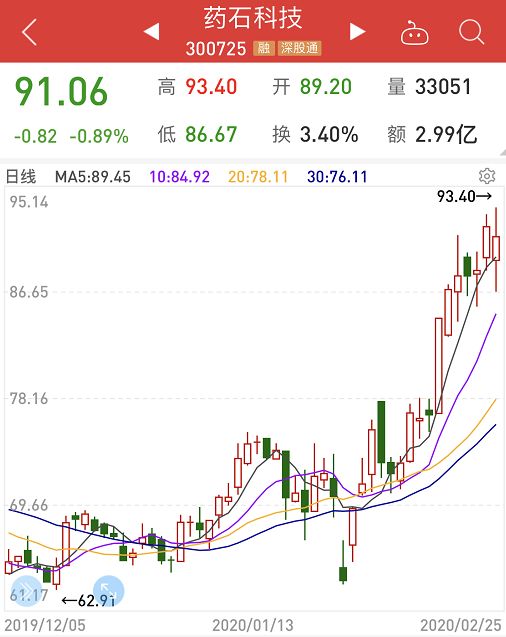The width and height of the screenshot is (506, 637).
Task: Open the robot assistant icon
Action: pos(415,32)
